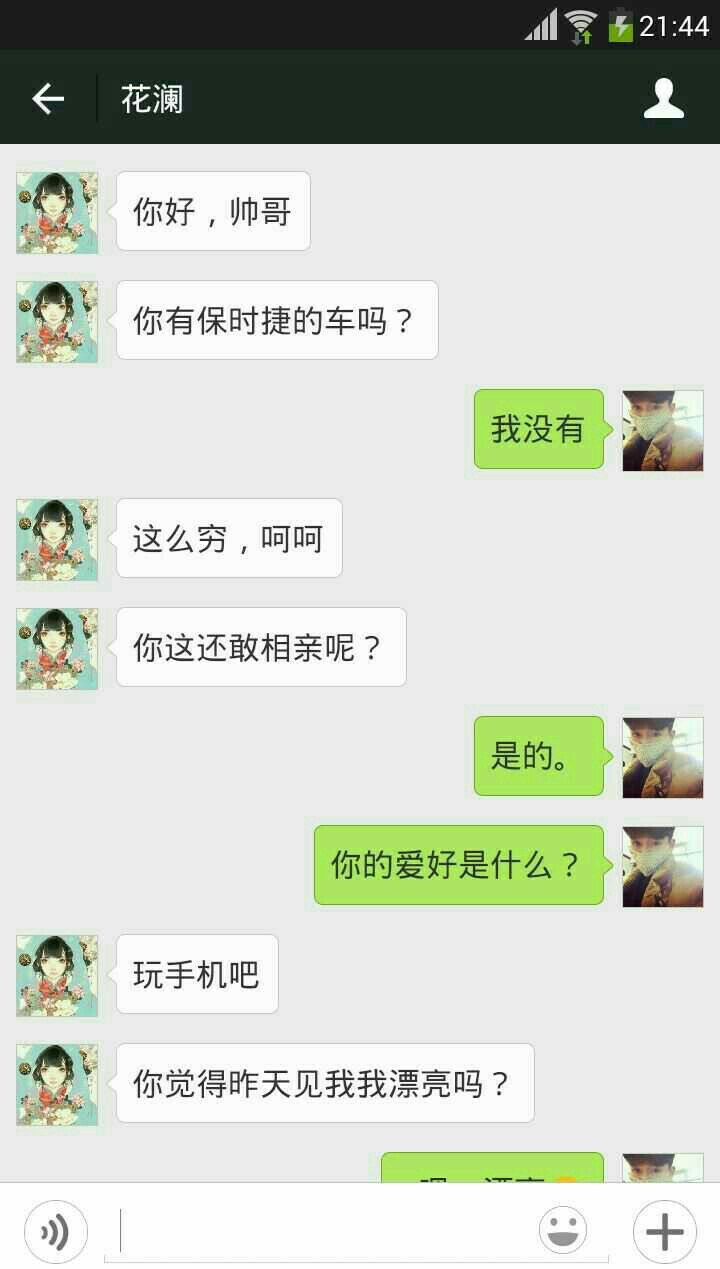Image resolution: width=720 pixels, height=1269 pixels.
Task: Open 花澜's avatar beside 你好，帅哥
Action: [57, 212]
